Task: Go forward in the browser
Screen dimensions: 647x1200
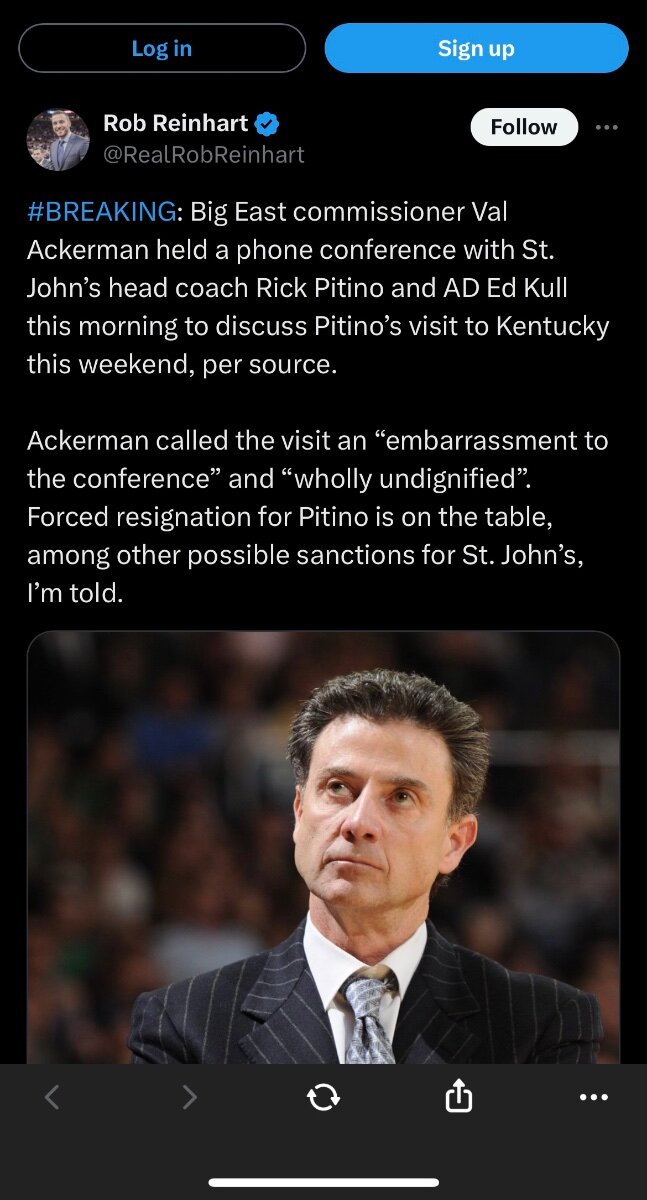Action: point(189,1097)
